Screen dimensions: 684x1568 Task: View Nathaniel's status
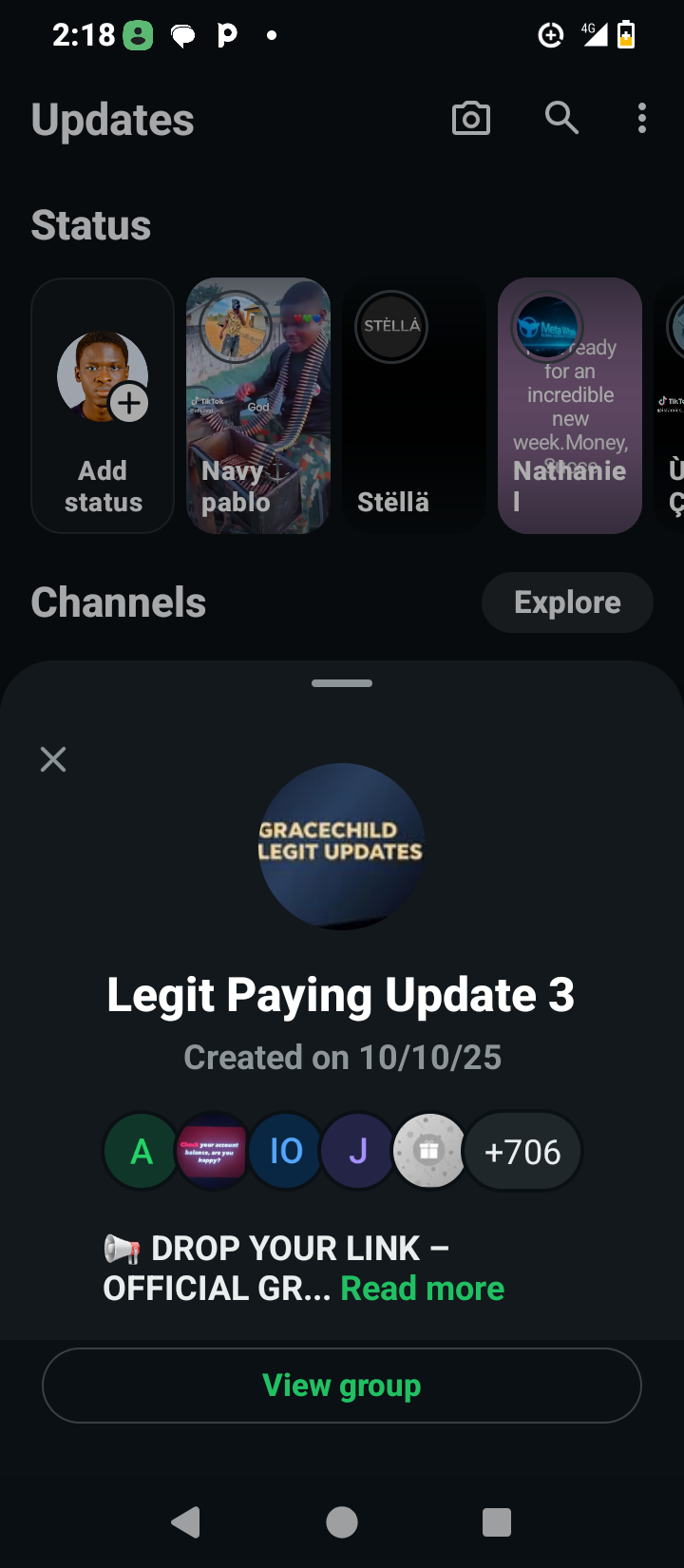tap(570, 406)
